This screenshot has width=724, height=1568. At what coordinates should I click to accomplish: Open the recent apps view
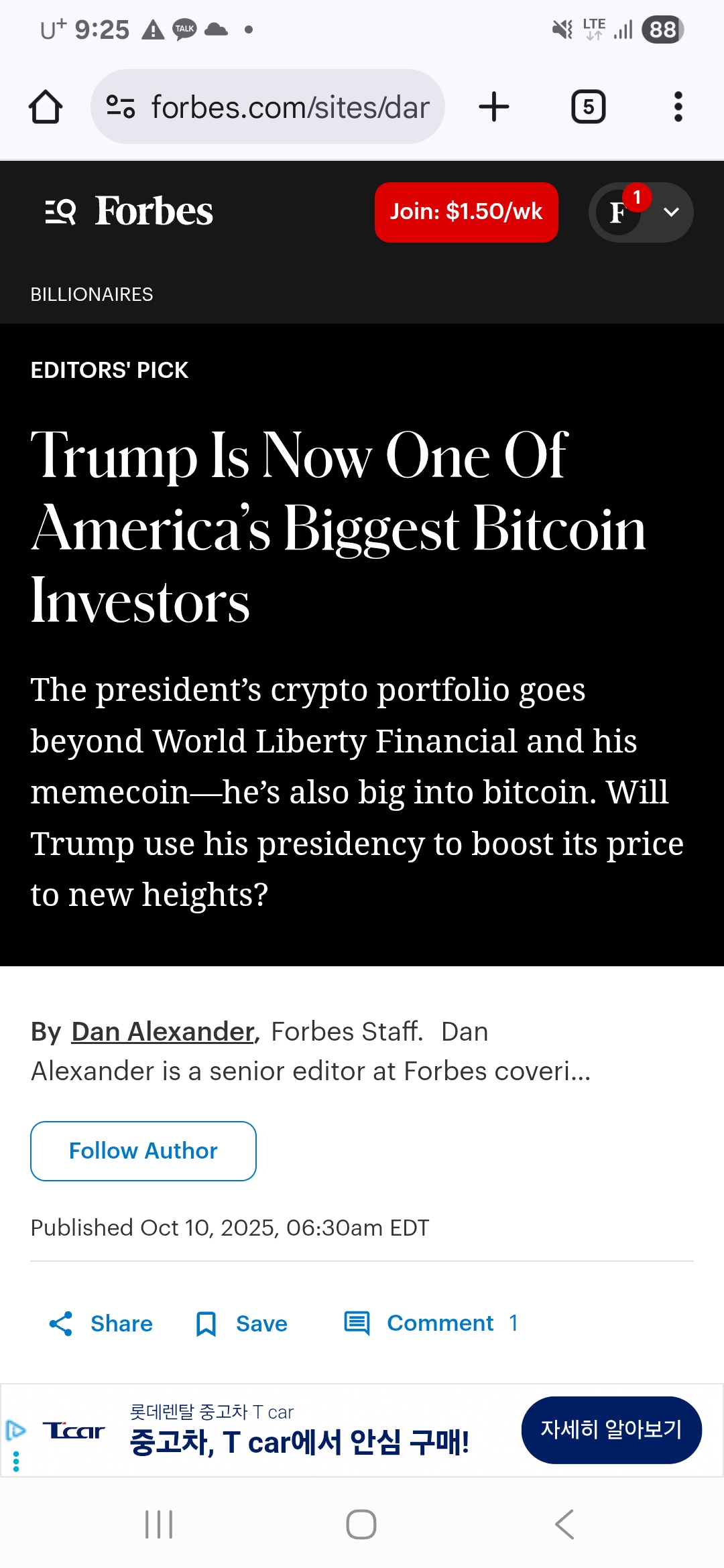coord(159,1524)
